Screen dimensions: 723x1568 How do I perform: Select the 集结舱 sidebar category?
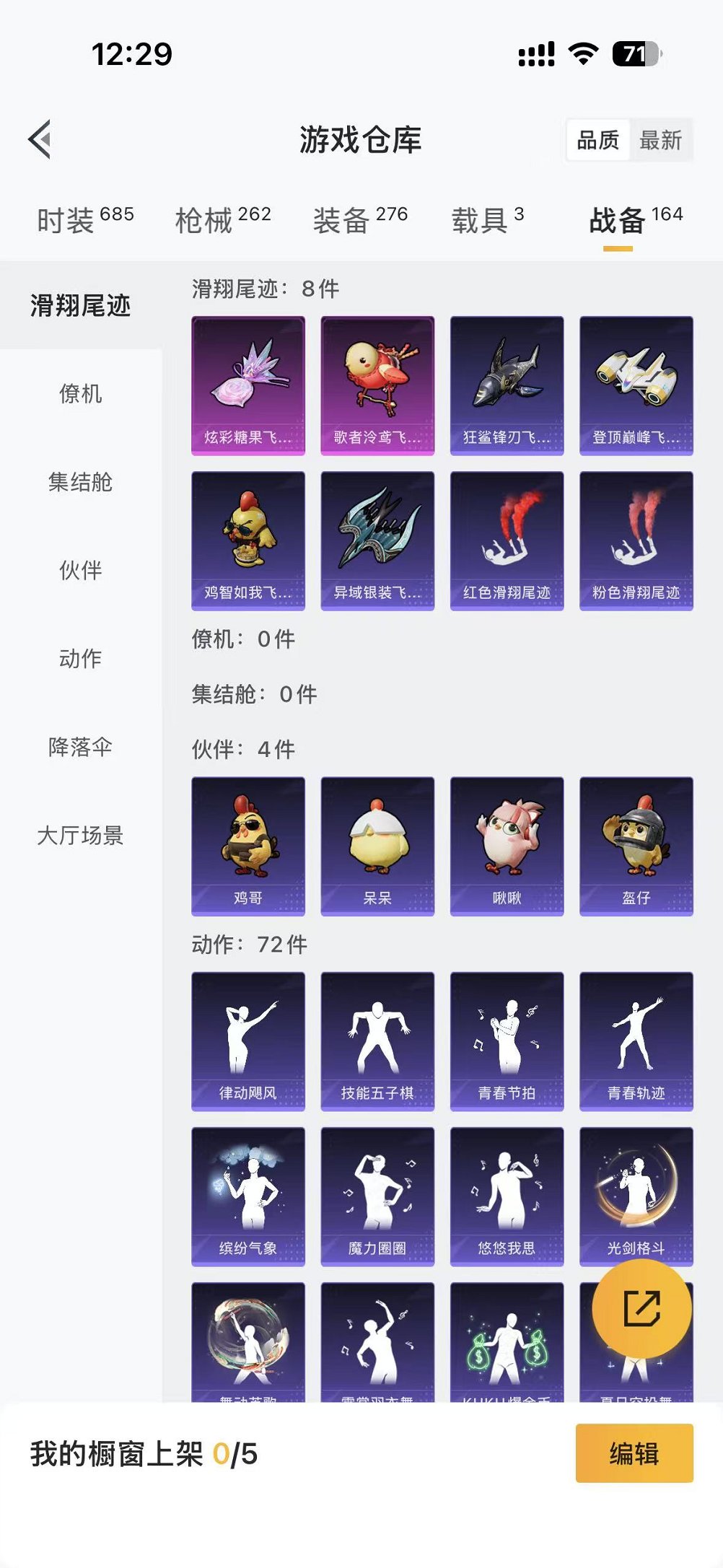(80, 482)
